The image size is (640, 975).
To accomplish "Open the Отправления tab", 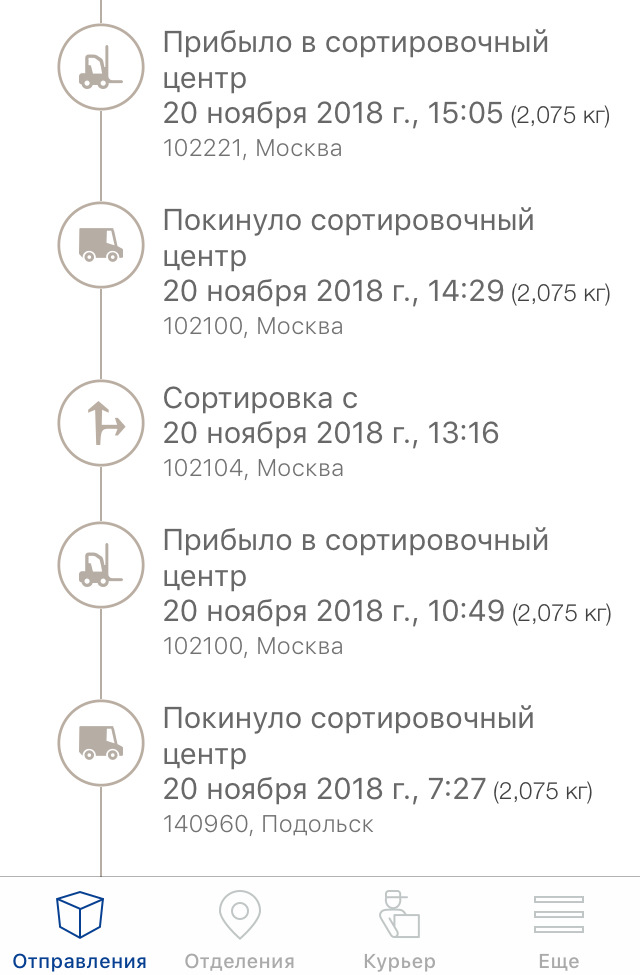I will click(80, 929).
